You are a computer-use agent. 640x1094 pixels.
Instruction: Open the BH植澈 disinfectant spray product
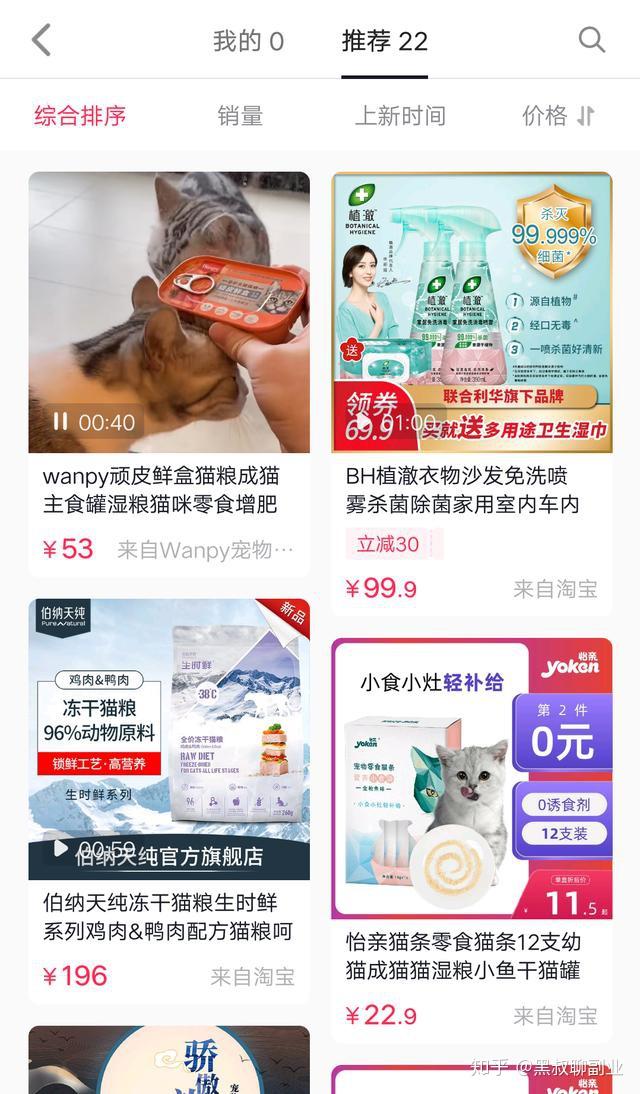(x=472, y=394)
